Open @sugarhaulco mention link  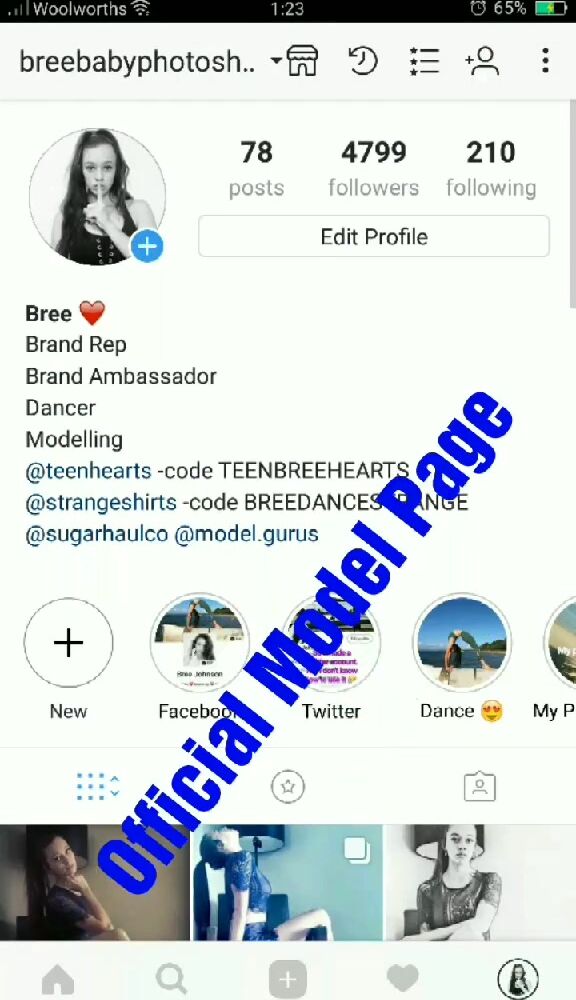coord(96,534)
